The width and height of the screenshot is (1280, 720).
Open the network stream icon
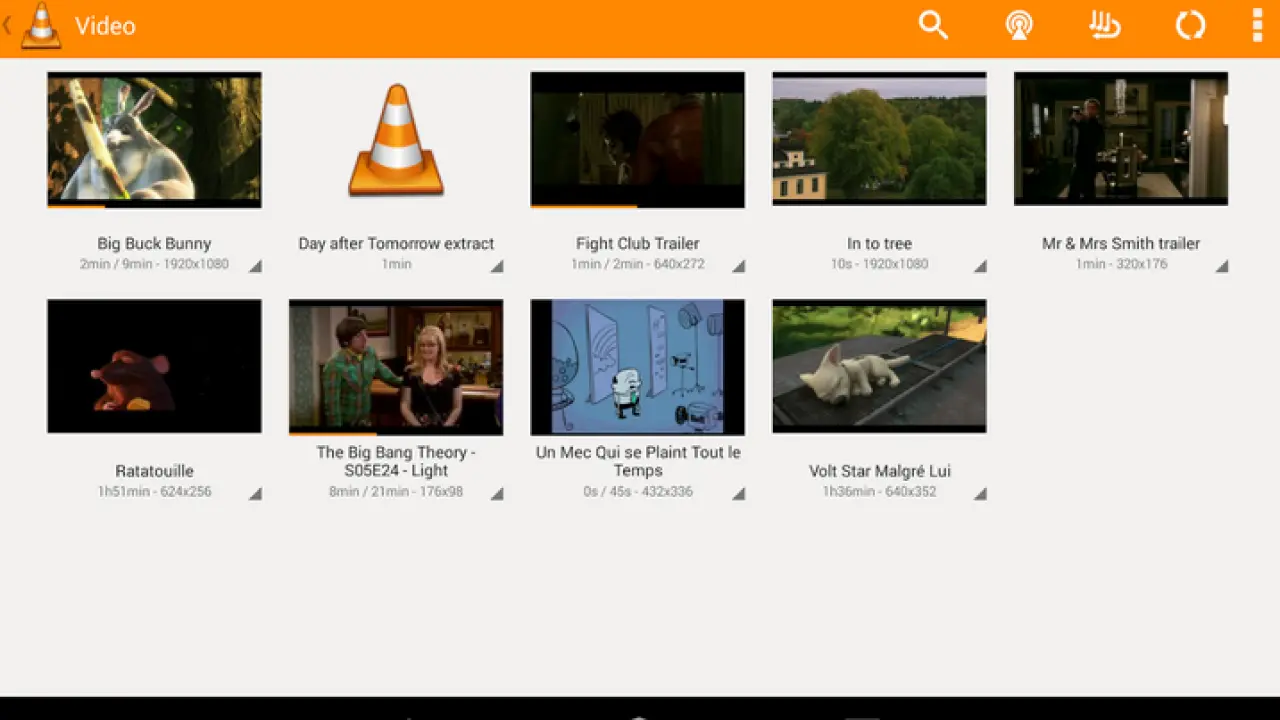(x=1019, y=26)
